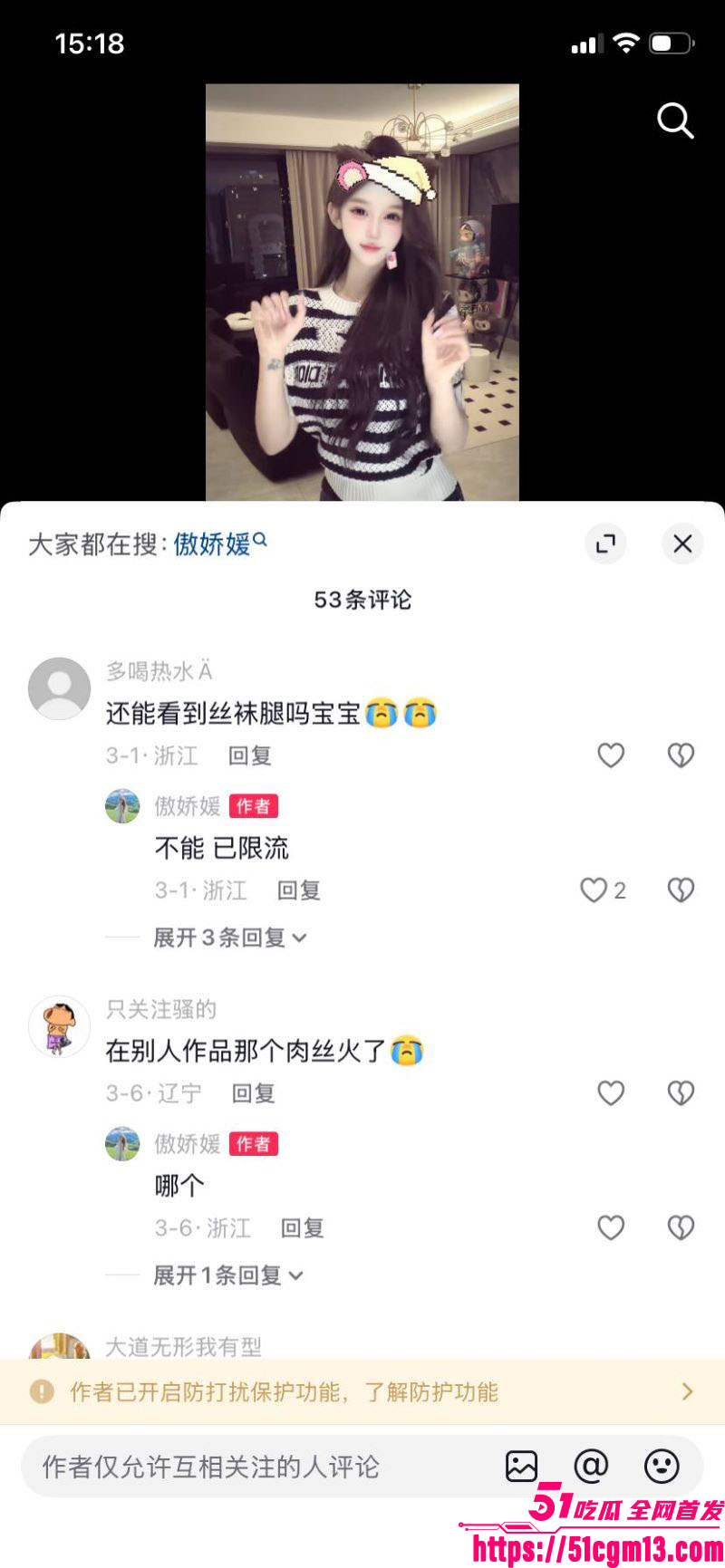Expand the video with the fullscreen icon
Screen dimensions: 725x1568
[x=605, y=544]
